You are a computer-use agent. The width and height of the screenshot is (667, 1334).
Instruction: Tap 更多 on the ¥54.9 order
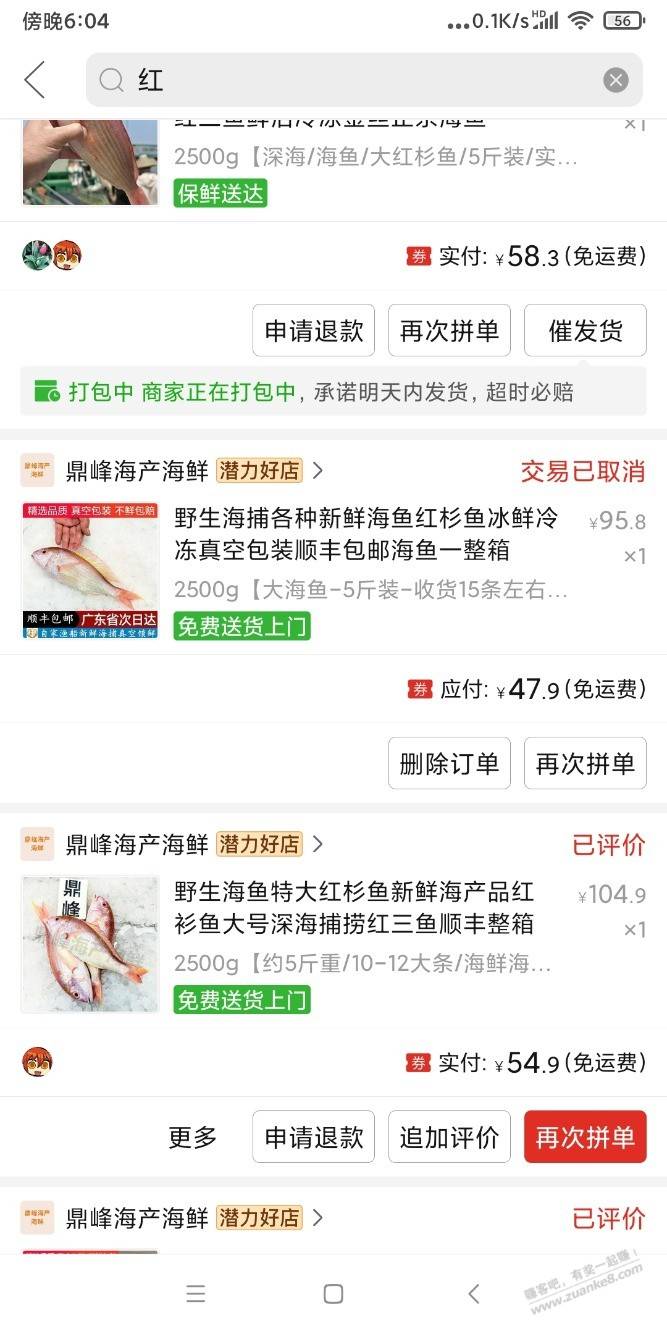[x=192, y=1137]
